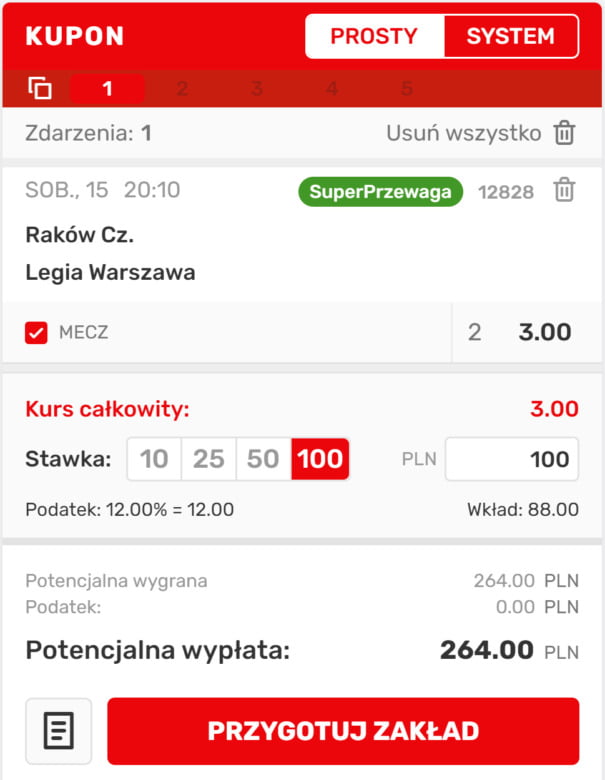Tap PRZYGOTUJ ZAKŁAD to prepare bet
This screenshot has width=605, height=780.
(x=343, y=731)
